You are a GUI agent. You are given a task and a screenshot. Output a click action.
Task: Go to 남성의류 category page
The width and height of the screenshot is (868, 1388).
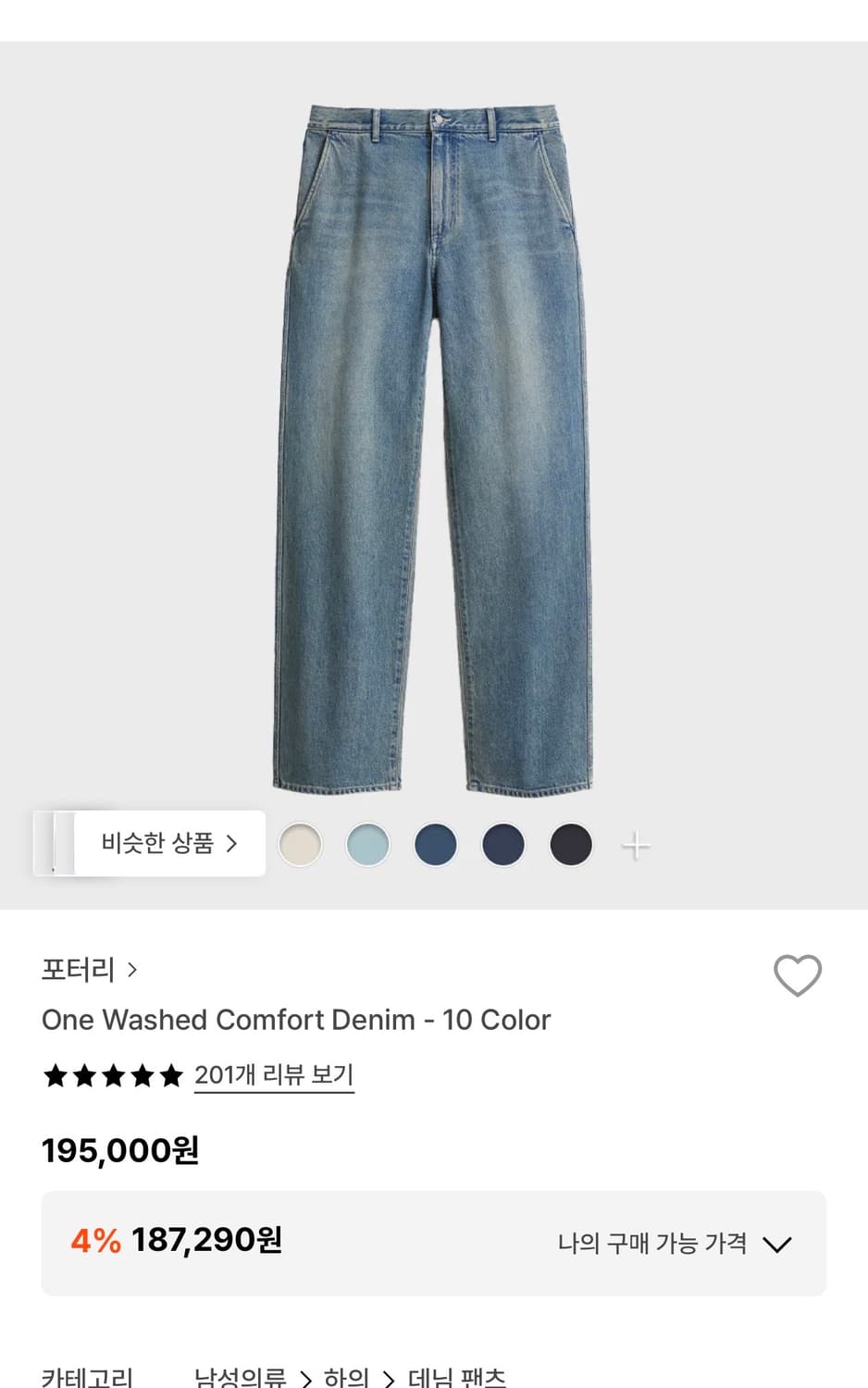(241, 1376)
